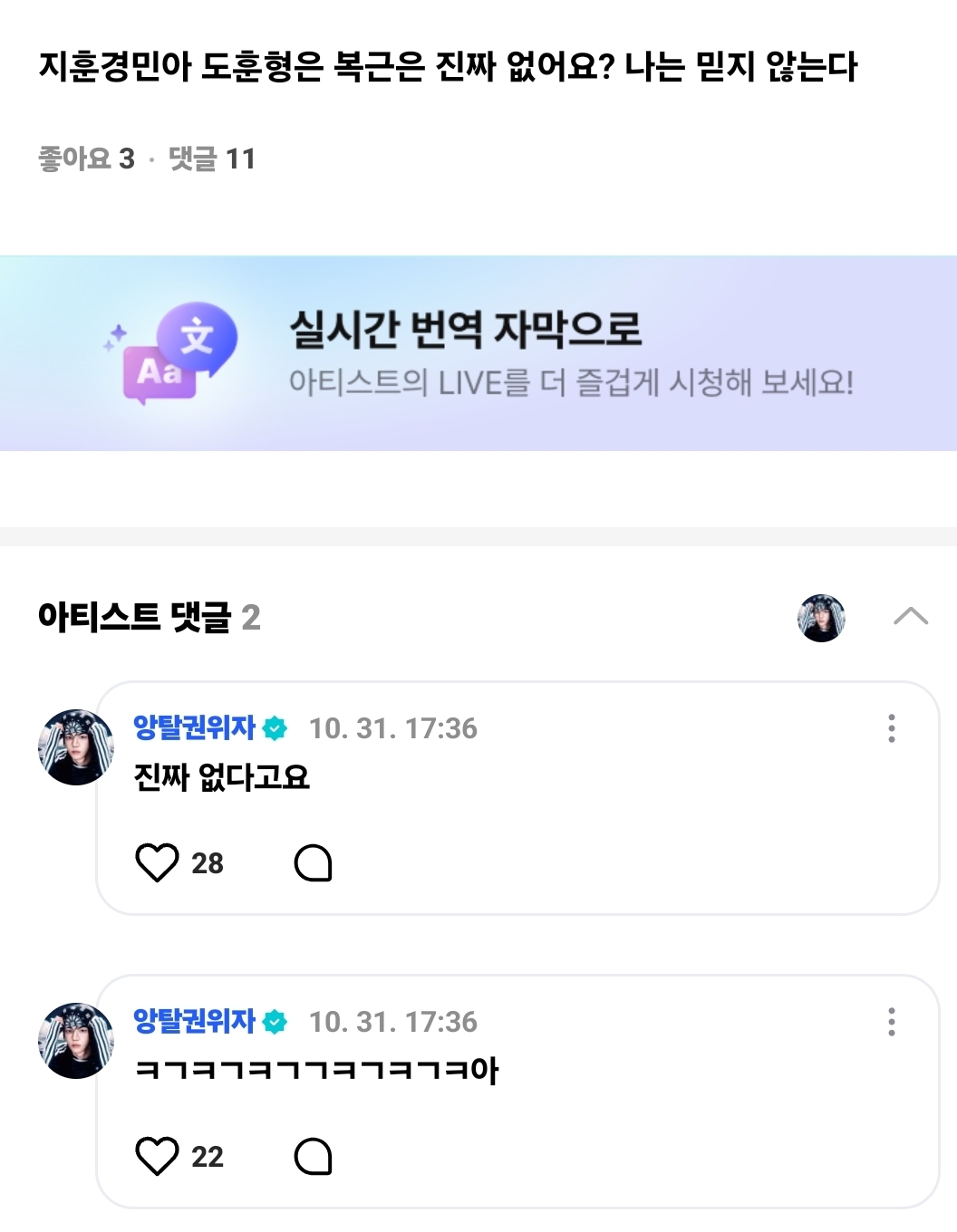The height and width of the screenshot is (1232, 957).
Task: Open options menu for the "ㅋㄱㅋㄱ" comment
Action: pos(892,1022)
